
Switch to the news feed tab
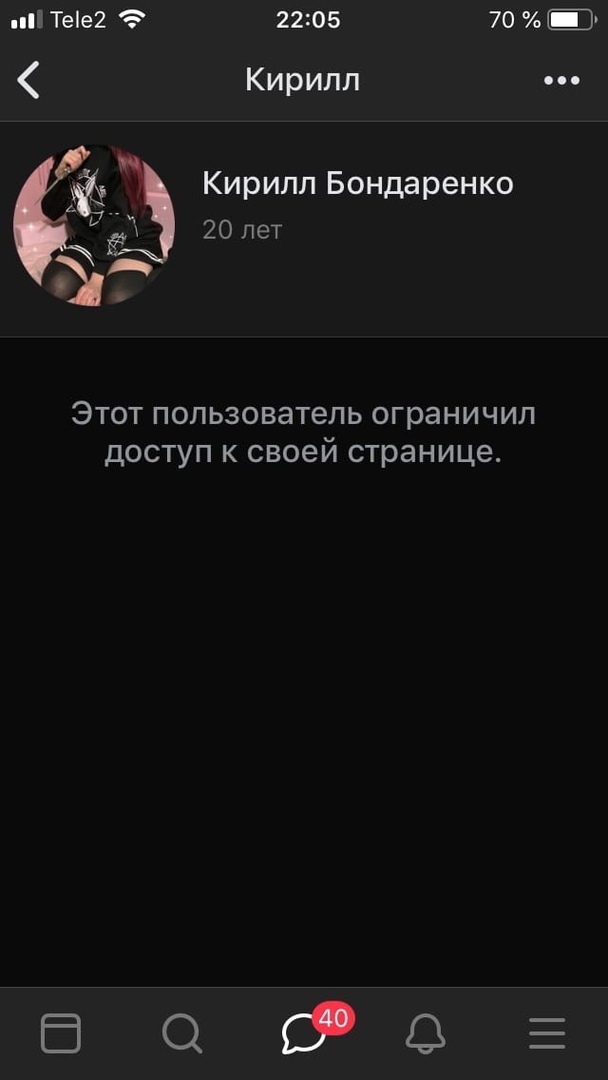pyautogui.click(x=61, y=1033)
